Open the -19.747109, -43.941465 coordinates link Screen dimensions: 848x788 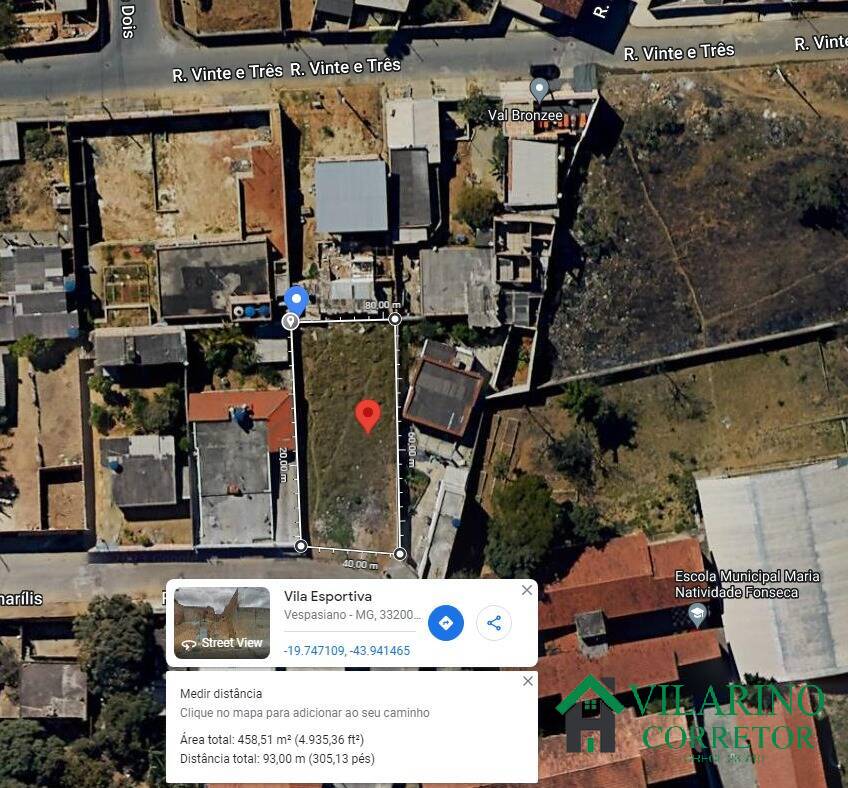click(x=347, y=651)
